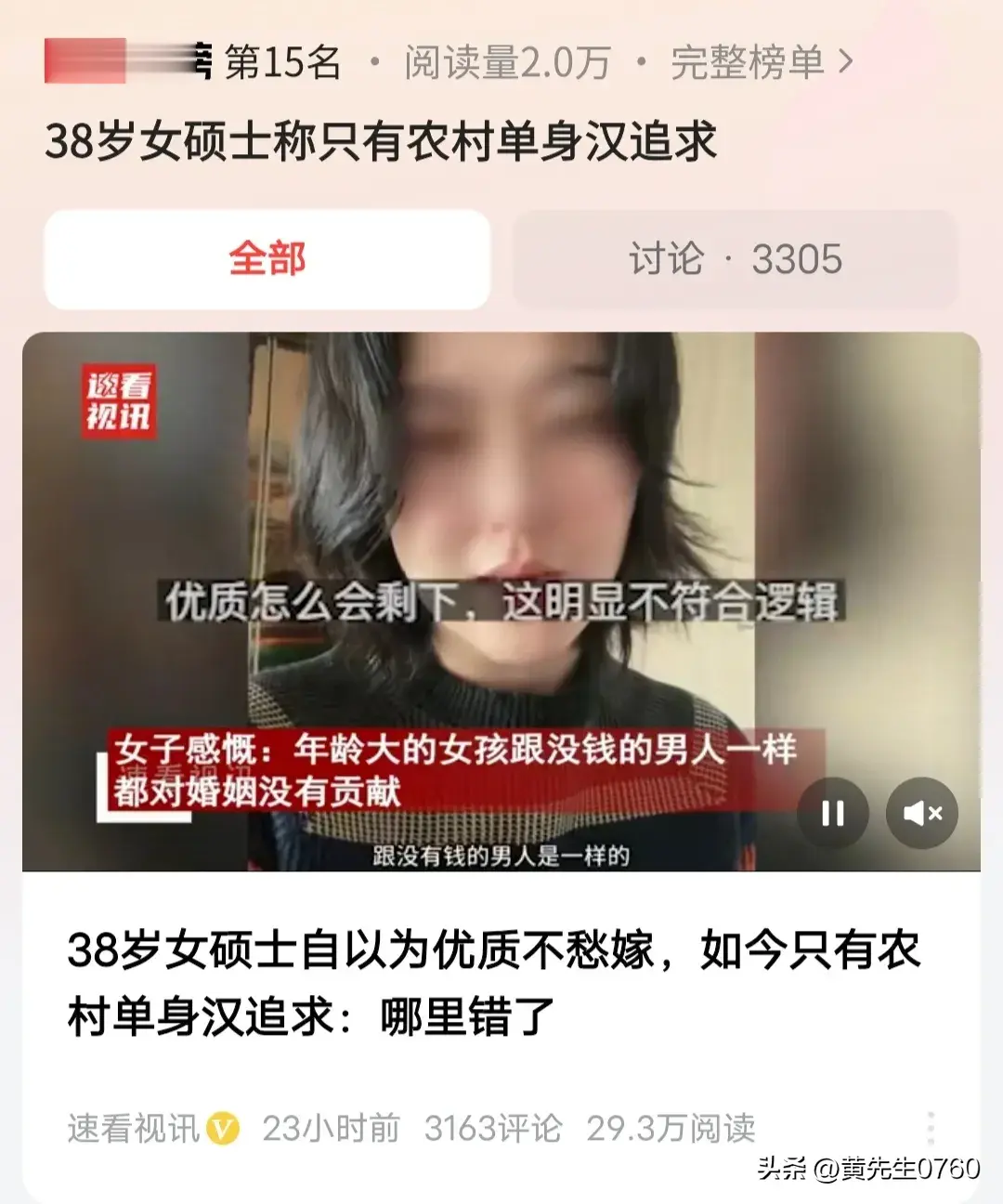Open 速看视讯 publisher profile

pyautogui.click(x=135, y=1129)
